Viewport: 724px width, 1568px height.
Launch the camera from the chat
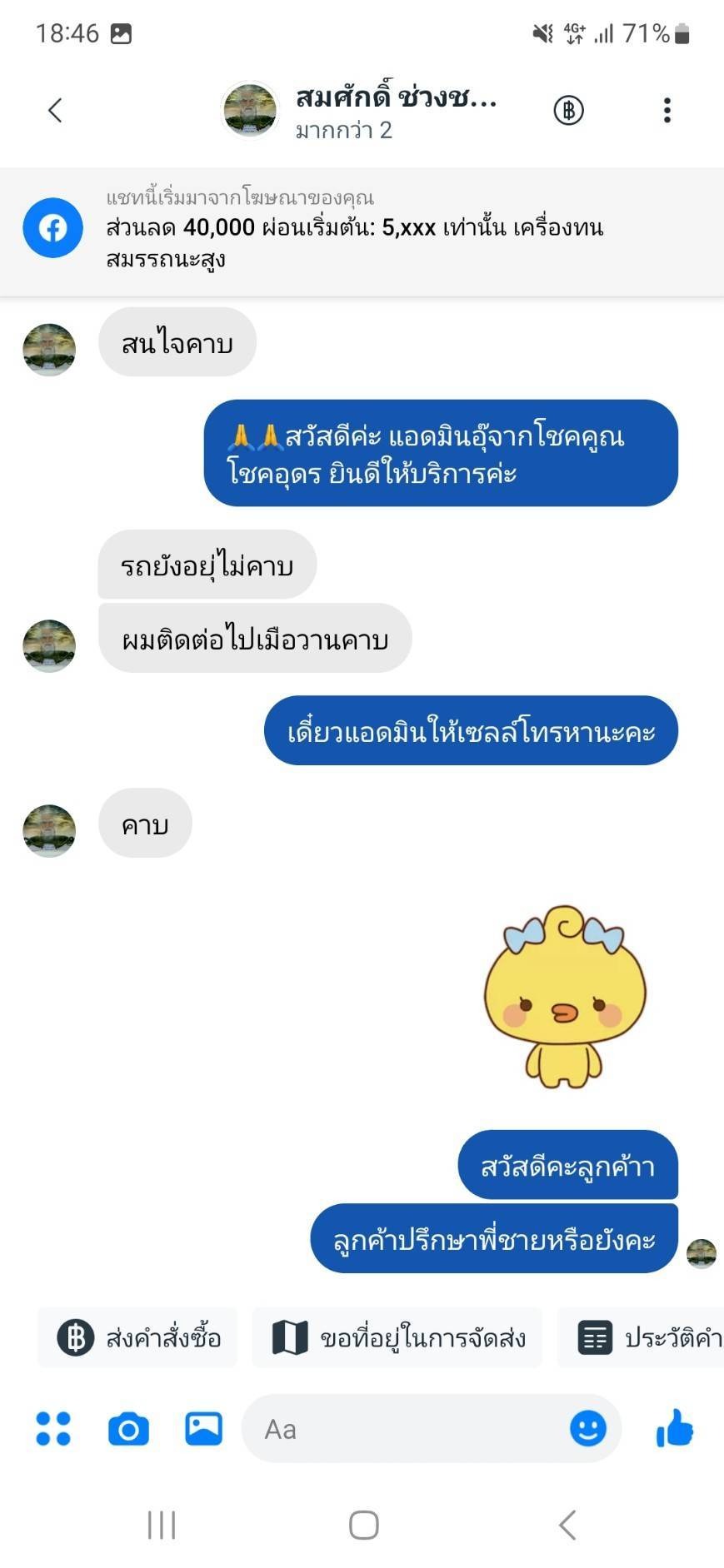(128, 1429)
